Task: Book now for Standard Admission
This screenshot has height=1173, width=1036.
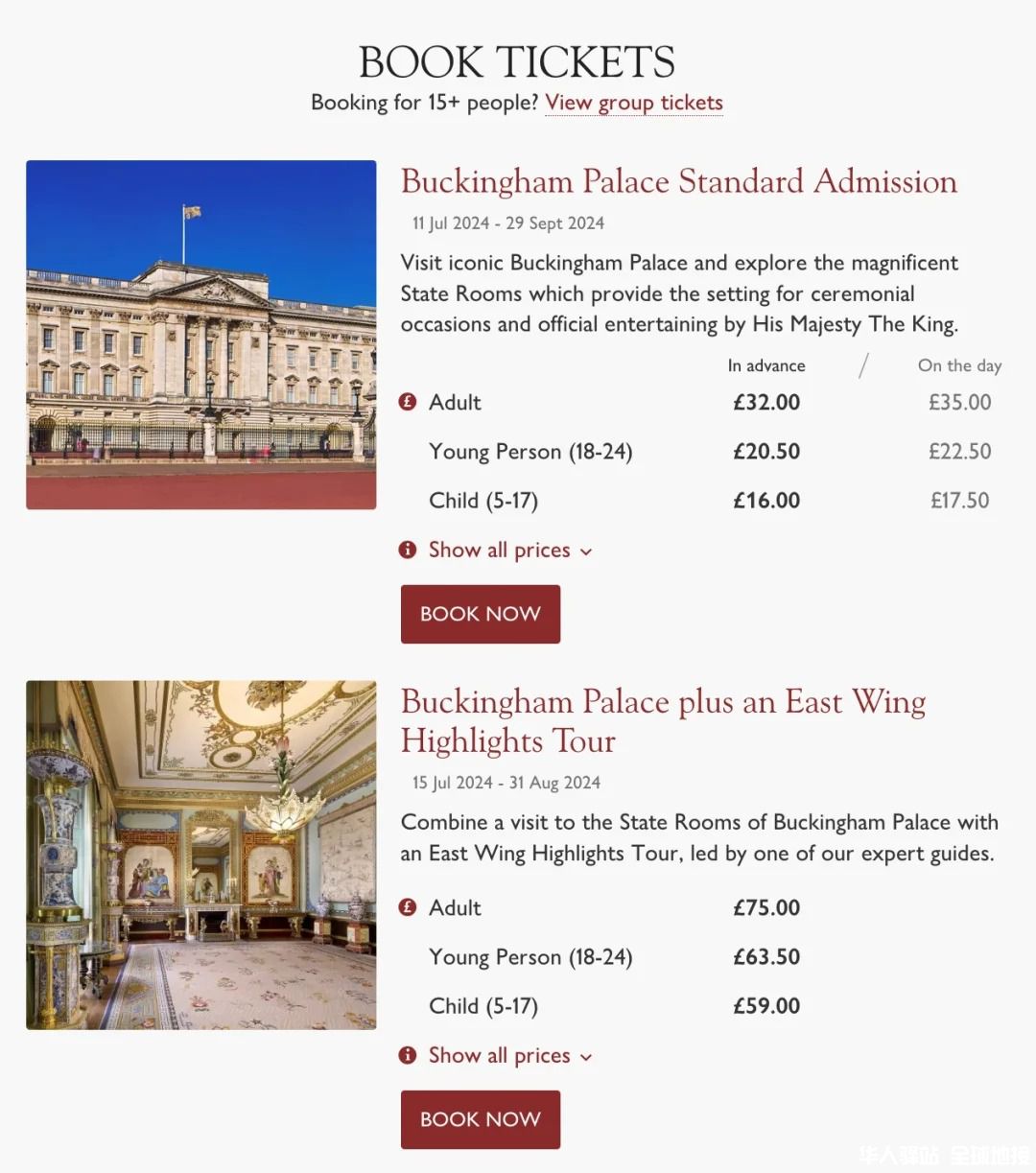Action: pyautogui.click(x=480, y=614)
